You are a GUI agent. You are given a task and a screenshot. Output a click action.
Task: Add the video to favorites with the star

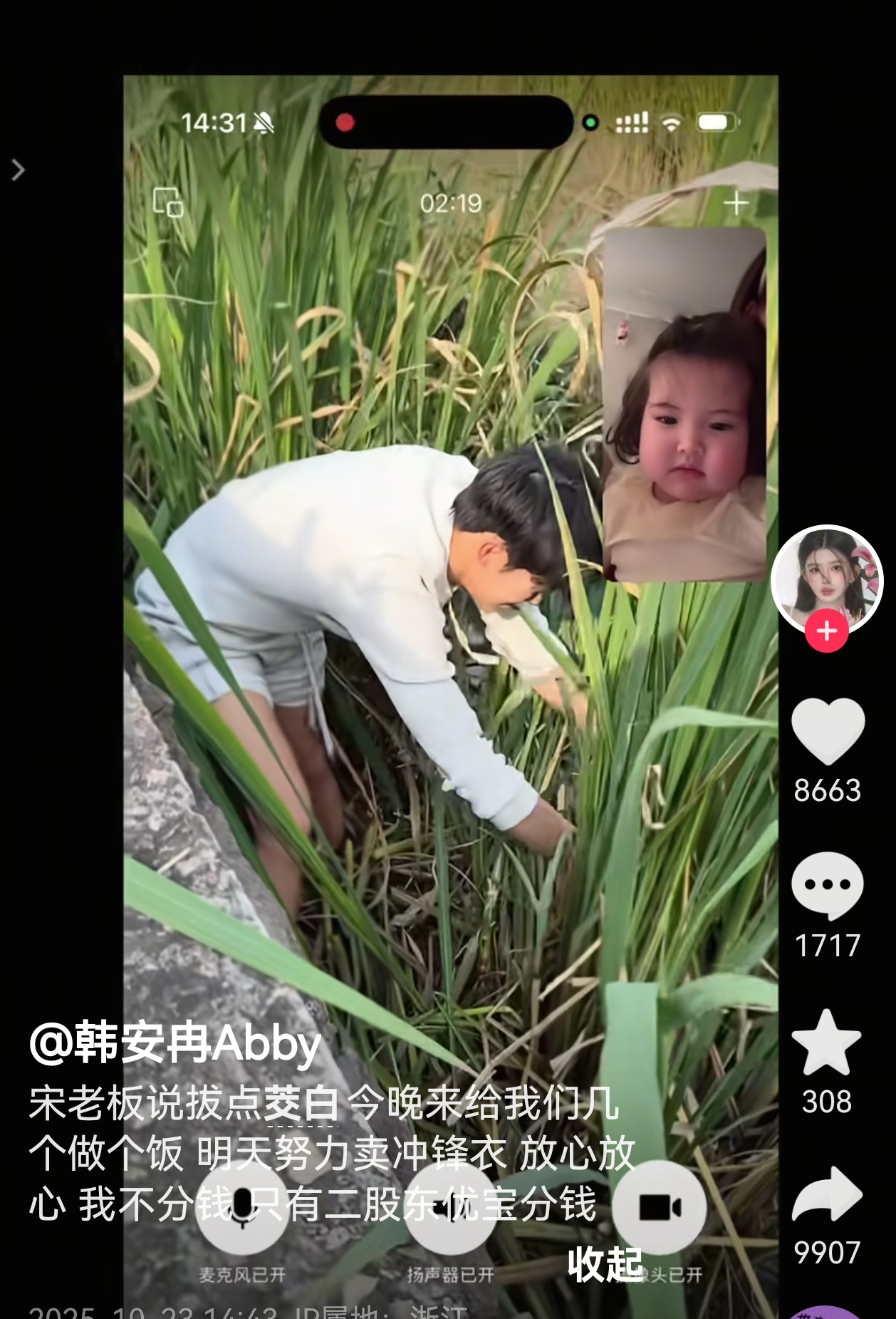[827, 1042]
